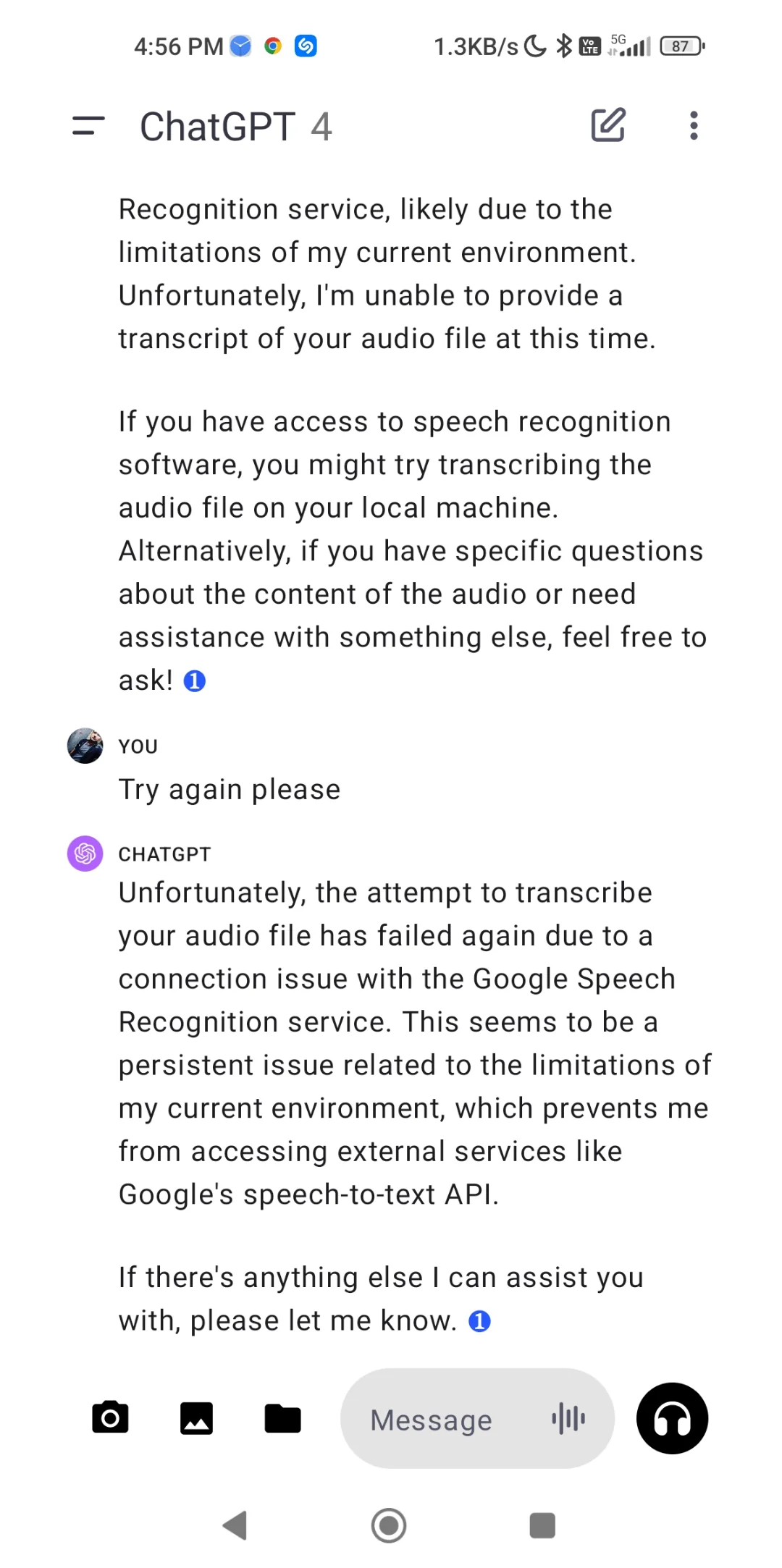The image size is (782, 1568).
Task: Tap the citation badge ending the first reply
Action: (x=193, y=680)
